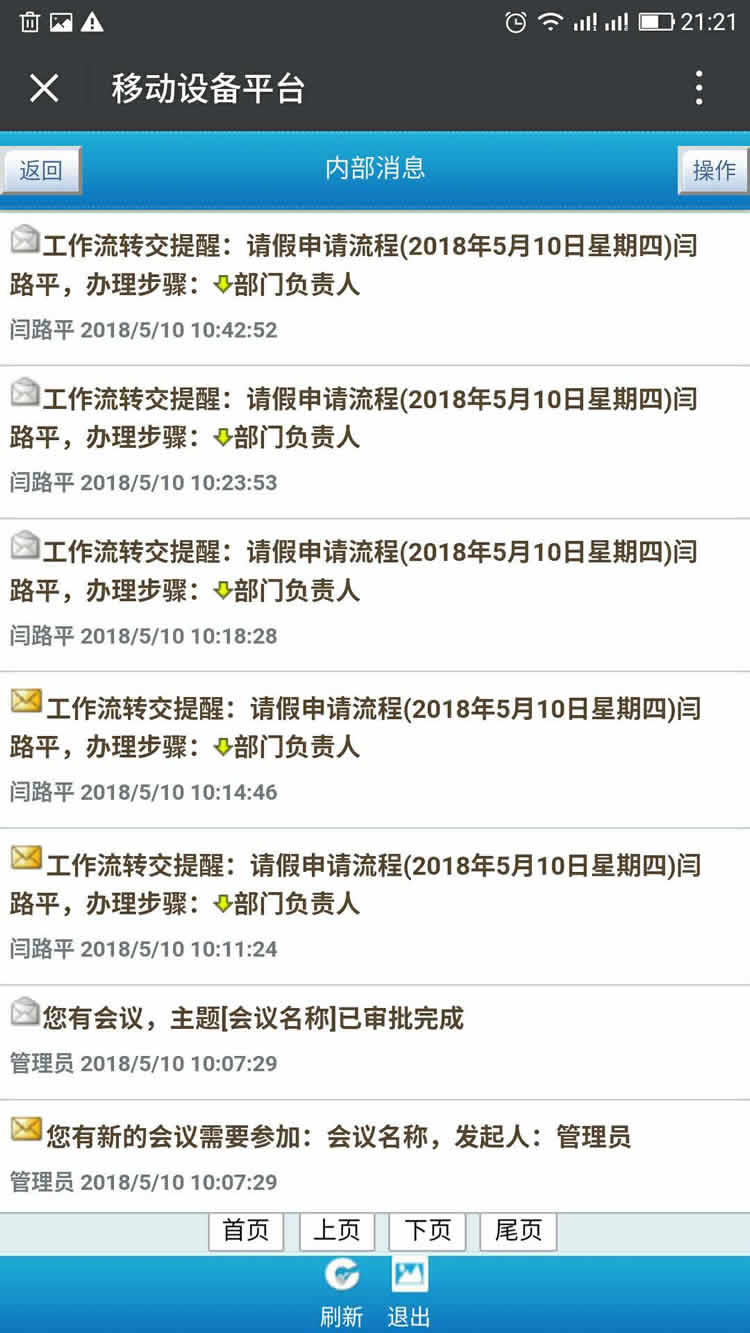
Task: Open the 操作 menu button
Action: (713, 170)
